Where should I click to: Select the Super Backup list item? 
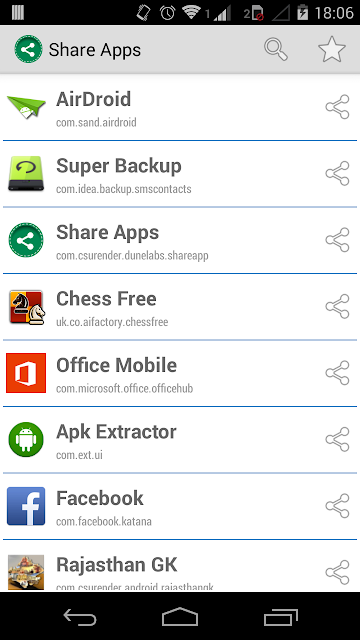point(180,174)
